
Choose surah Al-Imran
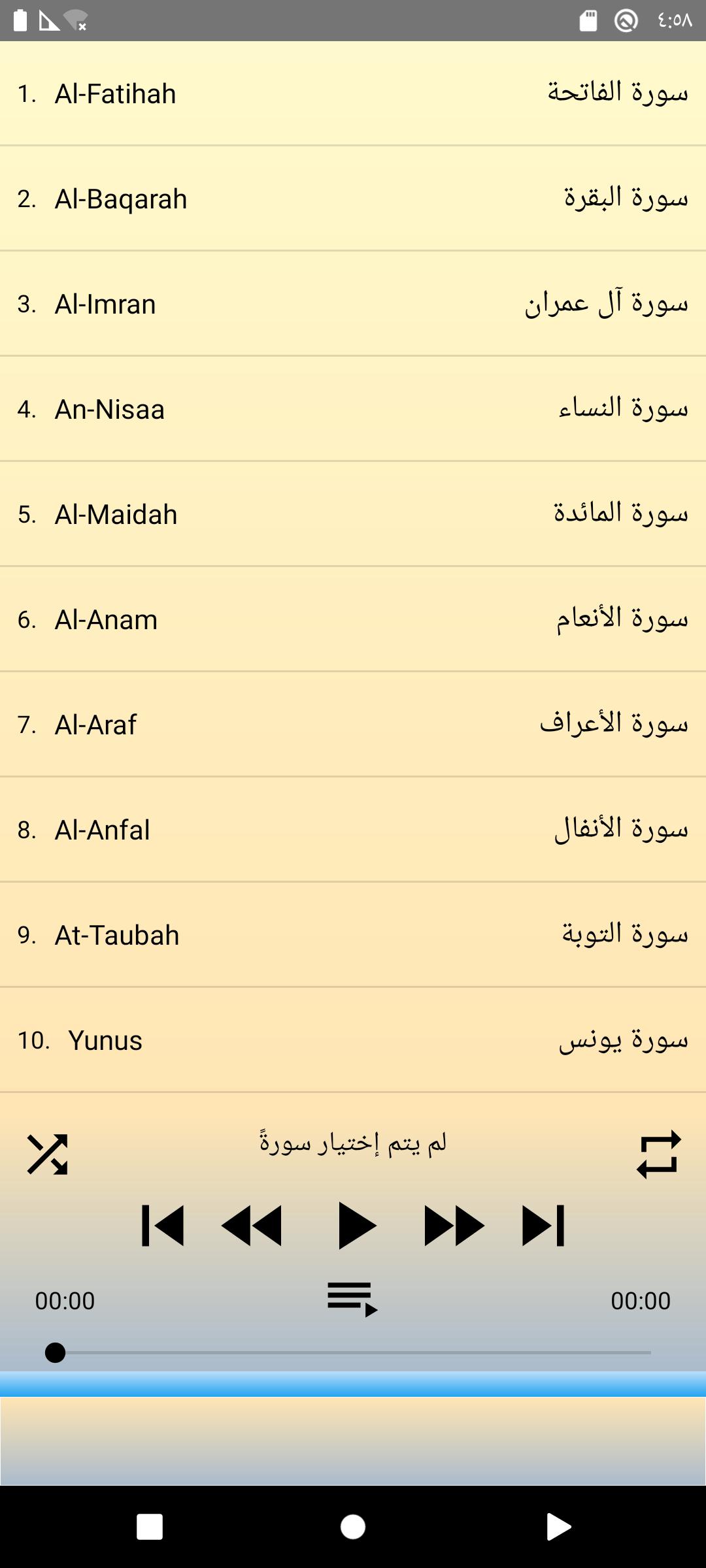[x=353, y=304]
